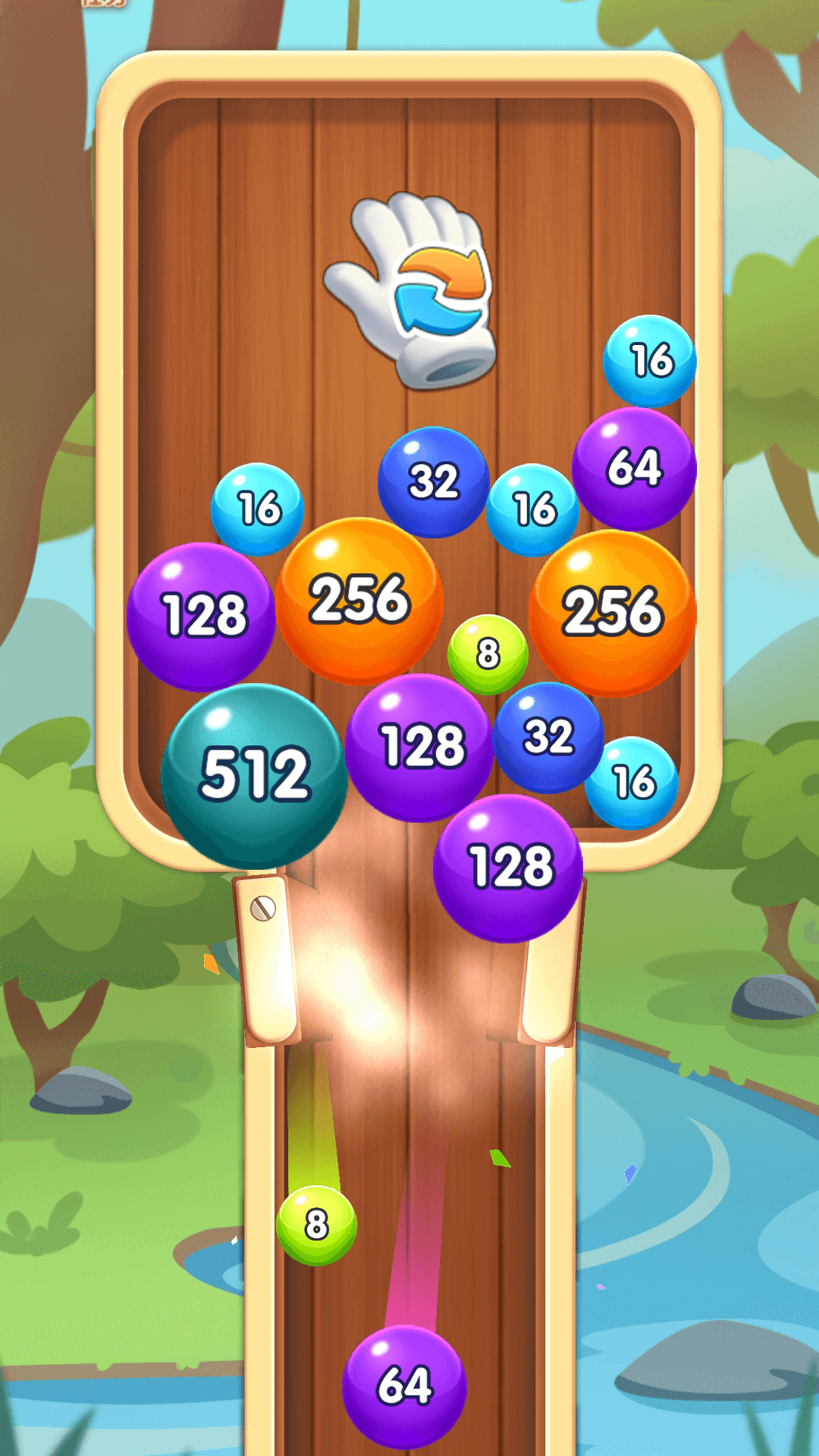Select the teal 512 ball
This screenshot has height=1456, width=819.
254,775
